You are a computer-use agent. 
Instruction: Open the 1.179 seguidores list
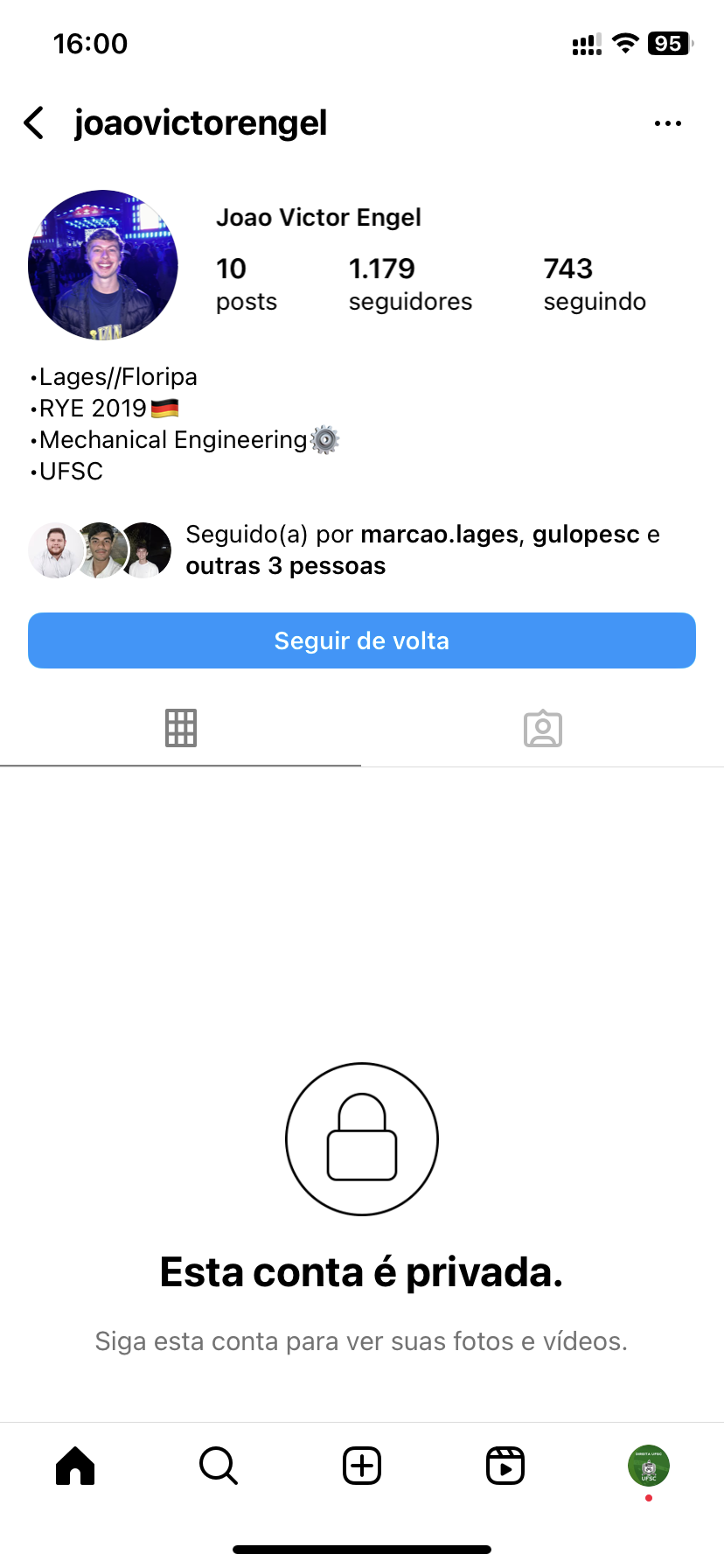tap(409, 284)
